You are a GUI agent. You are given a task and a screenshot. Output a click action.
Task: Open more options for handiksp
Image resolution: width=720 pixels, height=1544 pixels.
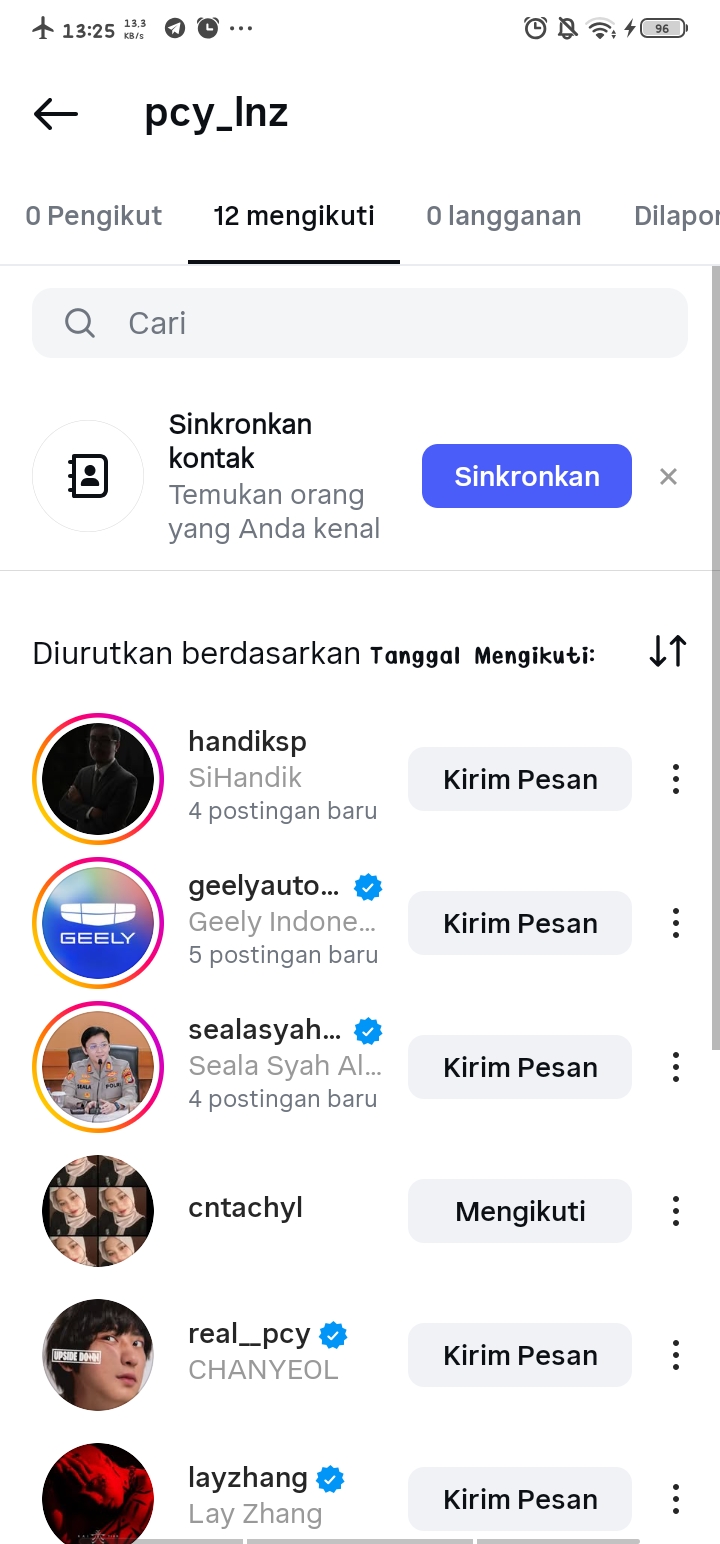click(x=676, y=779)
